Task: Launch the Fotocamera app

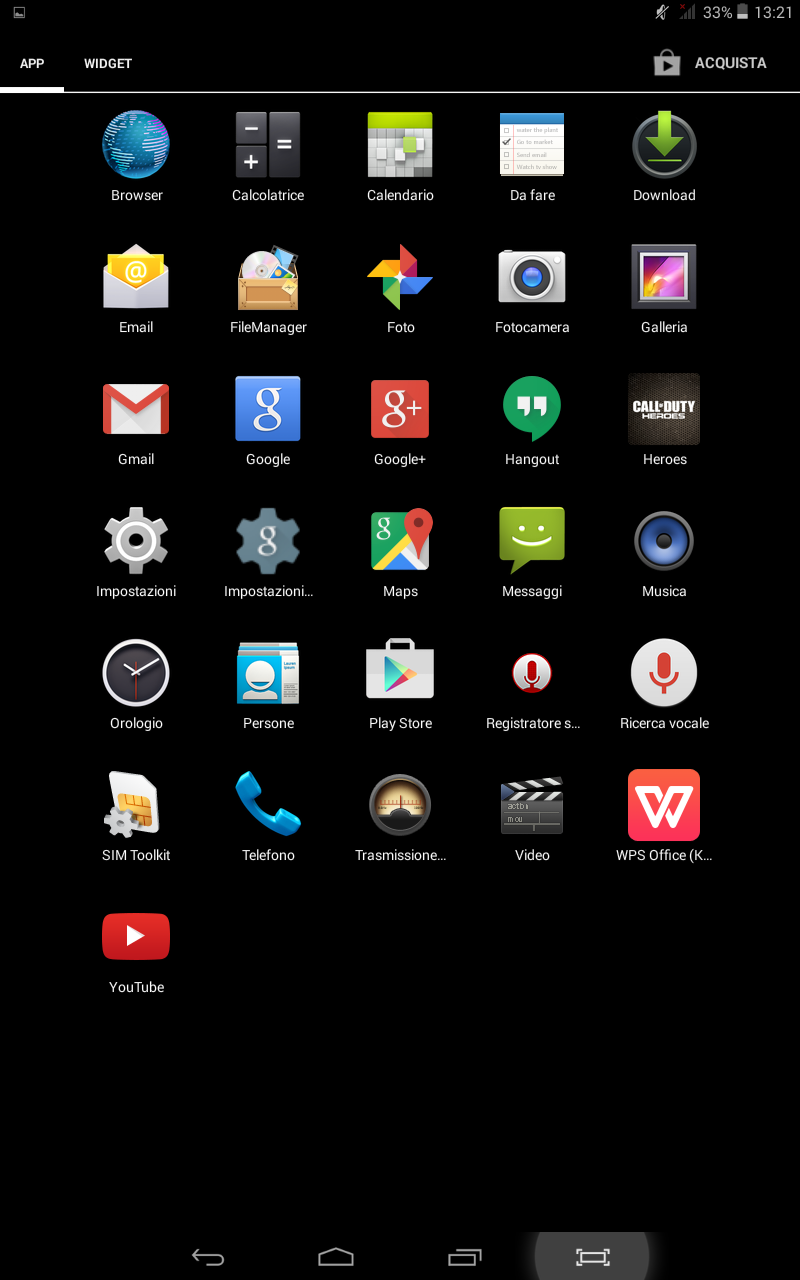Action: (532, 278)
